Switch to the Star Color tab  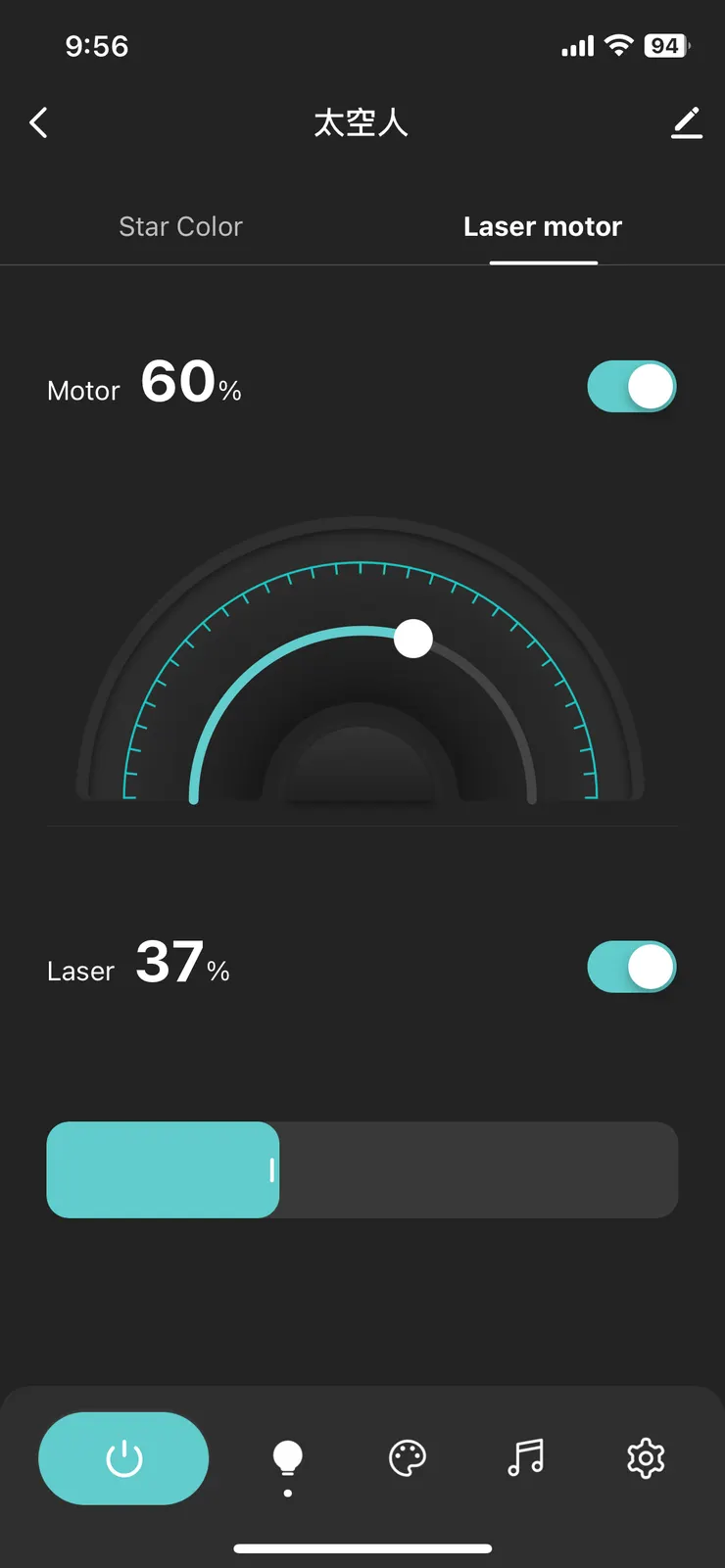(180, 226)
